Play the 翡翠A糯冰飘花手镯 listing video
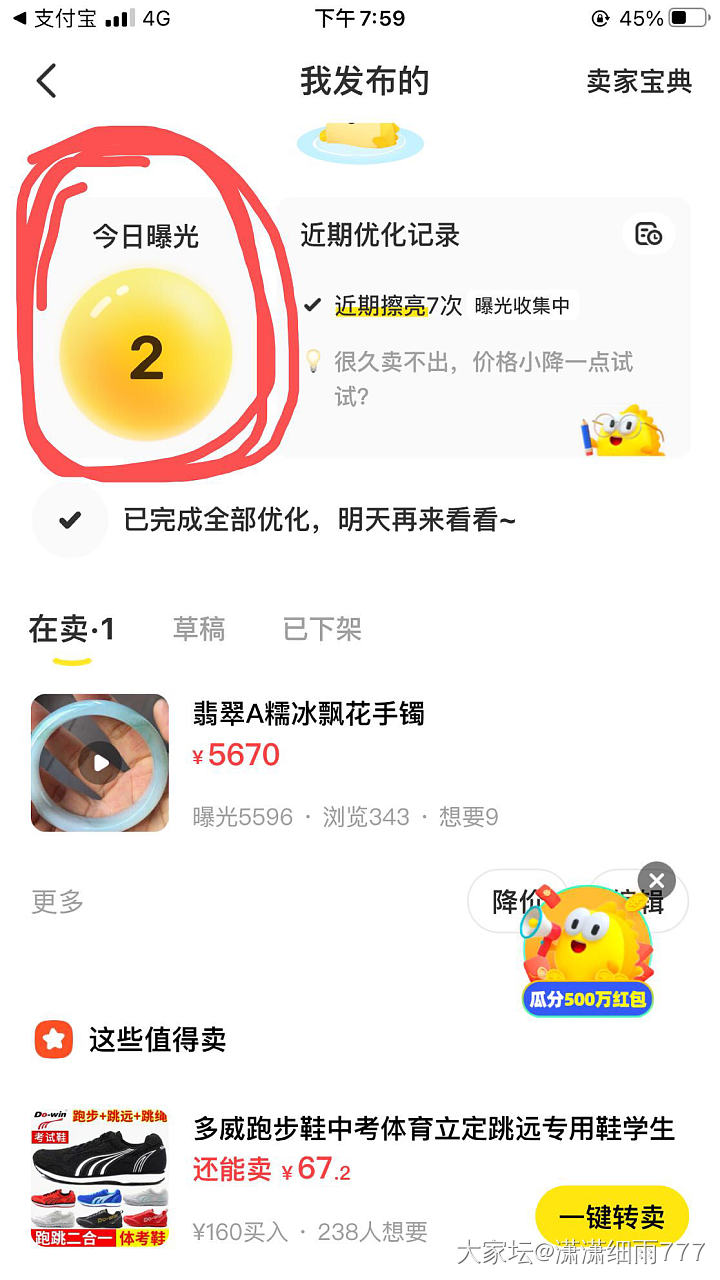Image resolution: width=720 pixels, height=1280 pixels. [x=100, y=763]
